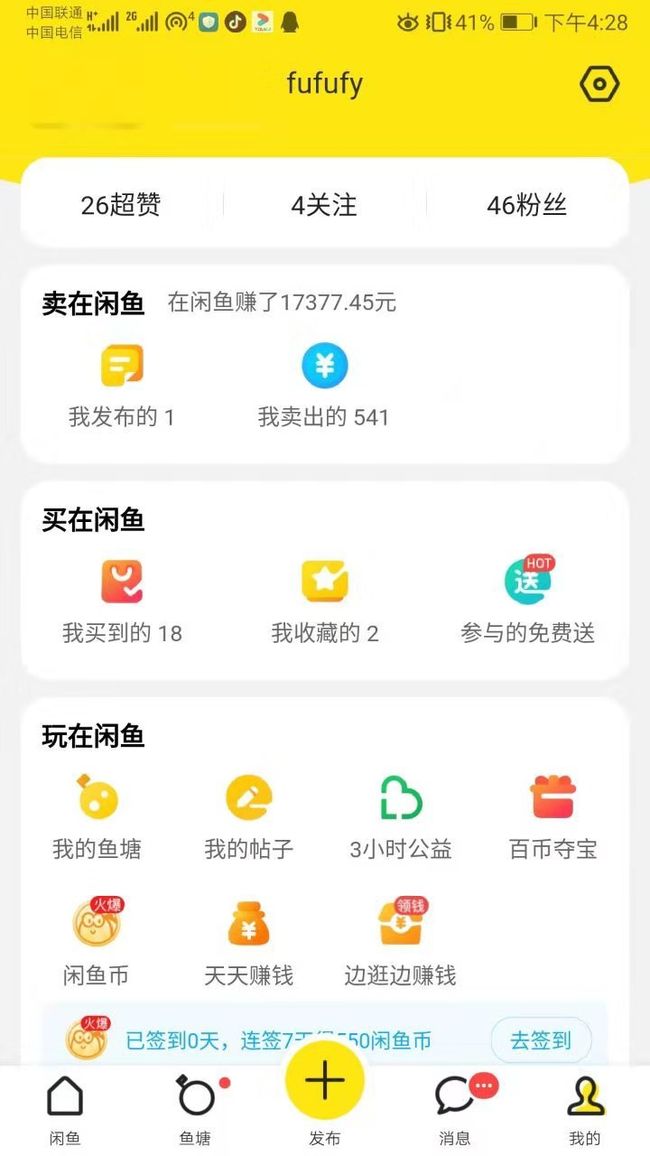Open 我买到的 18 purchases

tap(122, 602)
